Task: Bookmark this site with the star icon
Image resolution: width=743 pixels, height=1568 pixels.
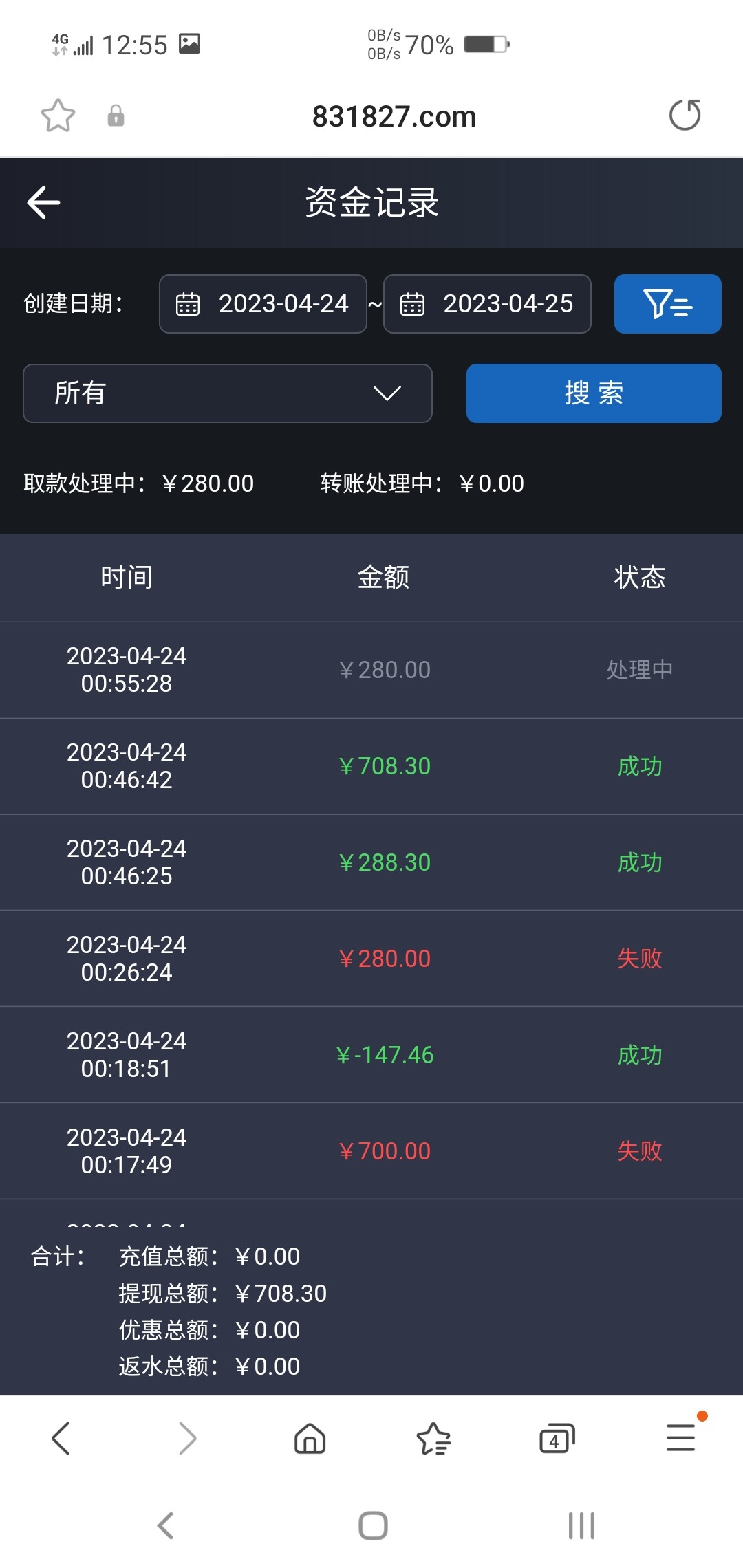Action: point(58,116)
